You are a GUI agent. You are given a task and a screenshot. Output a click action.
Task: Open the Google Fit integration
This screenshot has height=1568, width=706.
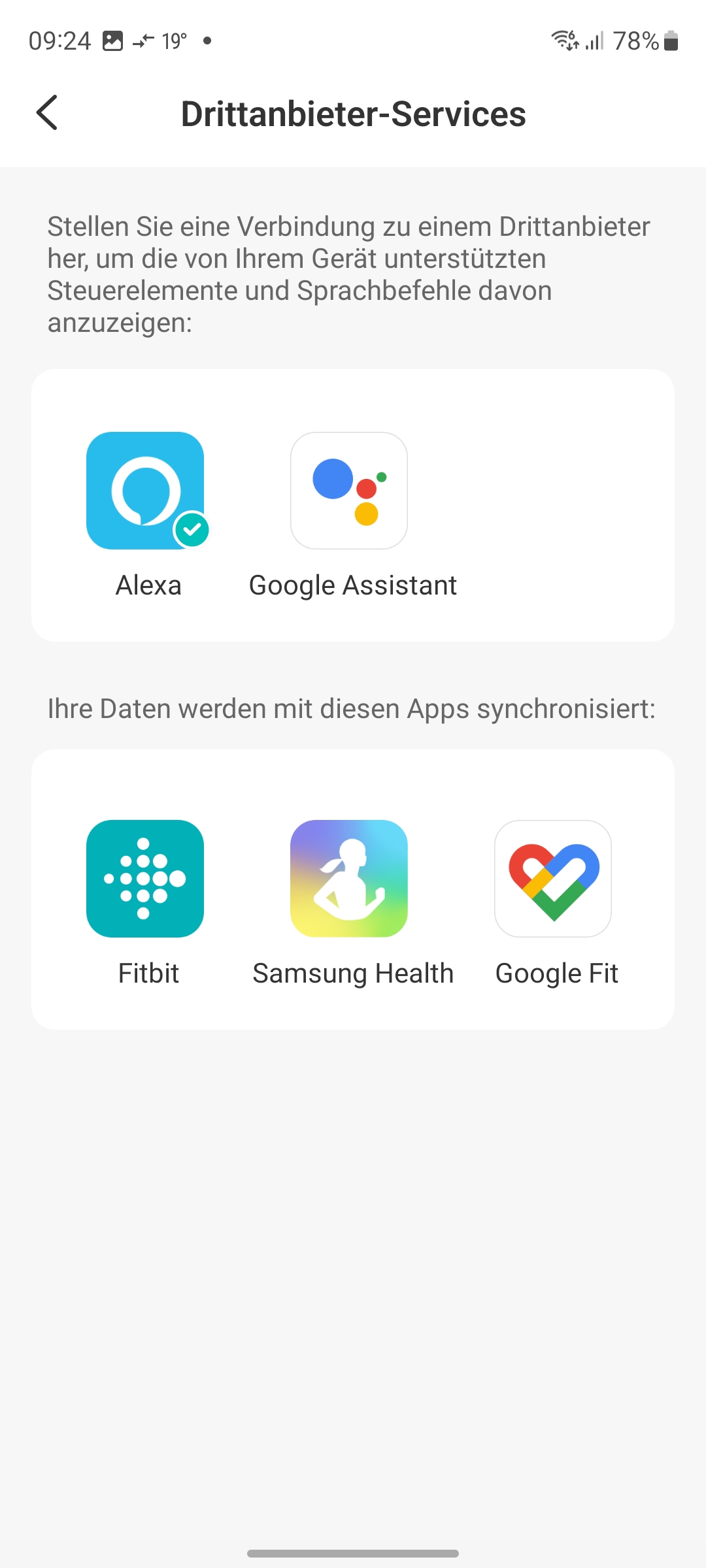pyautogui.click(x=553, y=879)
